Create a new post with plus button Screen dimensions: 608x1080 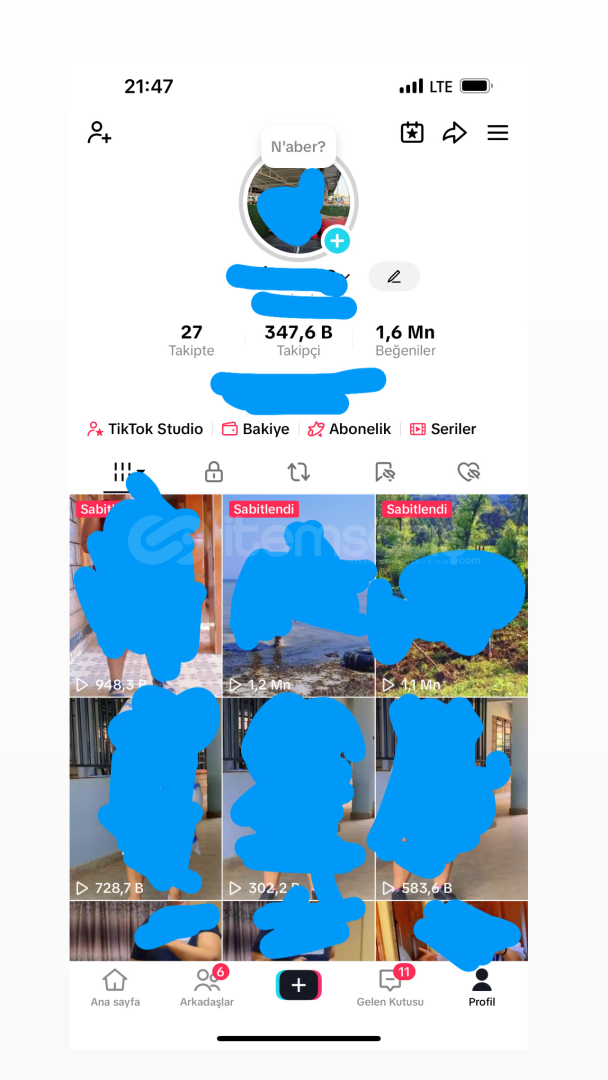298,985
